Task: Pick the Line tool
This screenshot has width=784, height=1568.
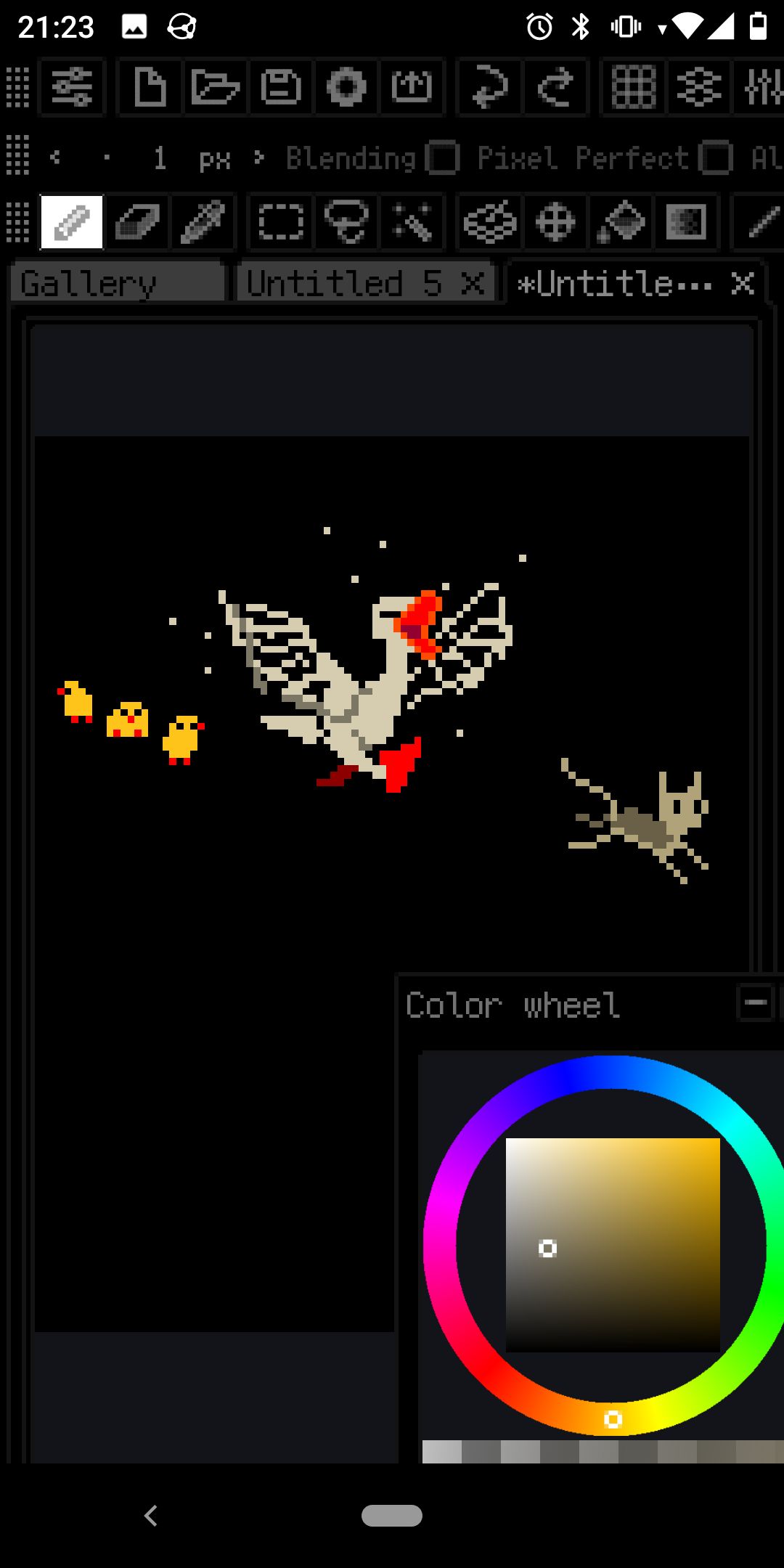Action: coord(762,221)
